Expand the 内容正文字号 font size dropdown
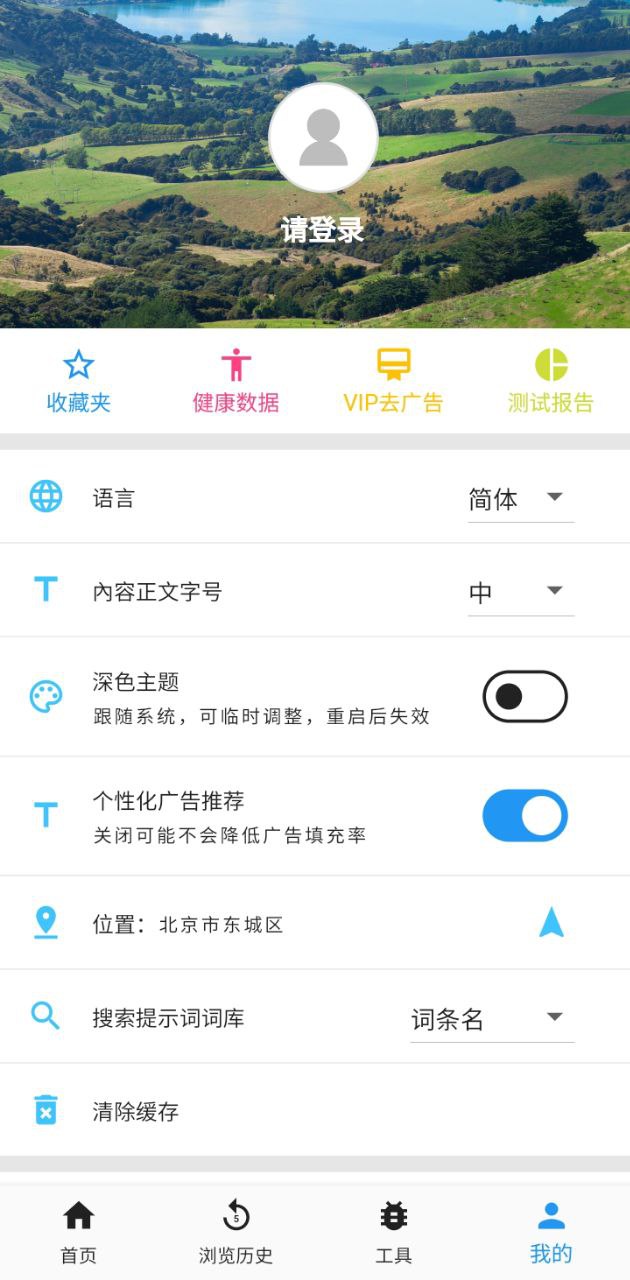This screenshot has width=630, height=1280. click(x=520, y=591)
